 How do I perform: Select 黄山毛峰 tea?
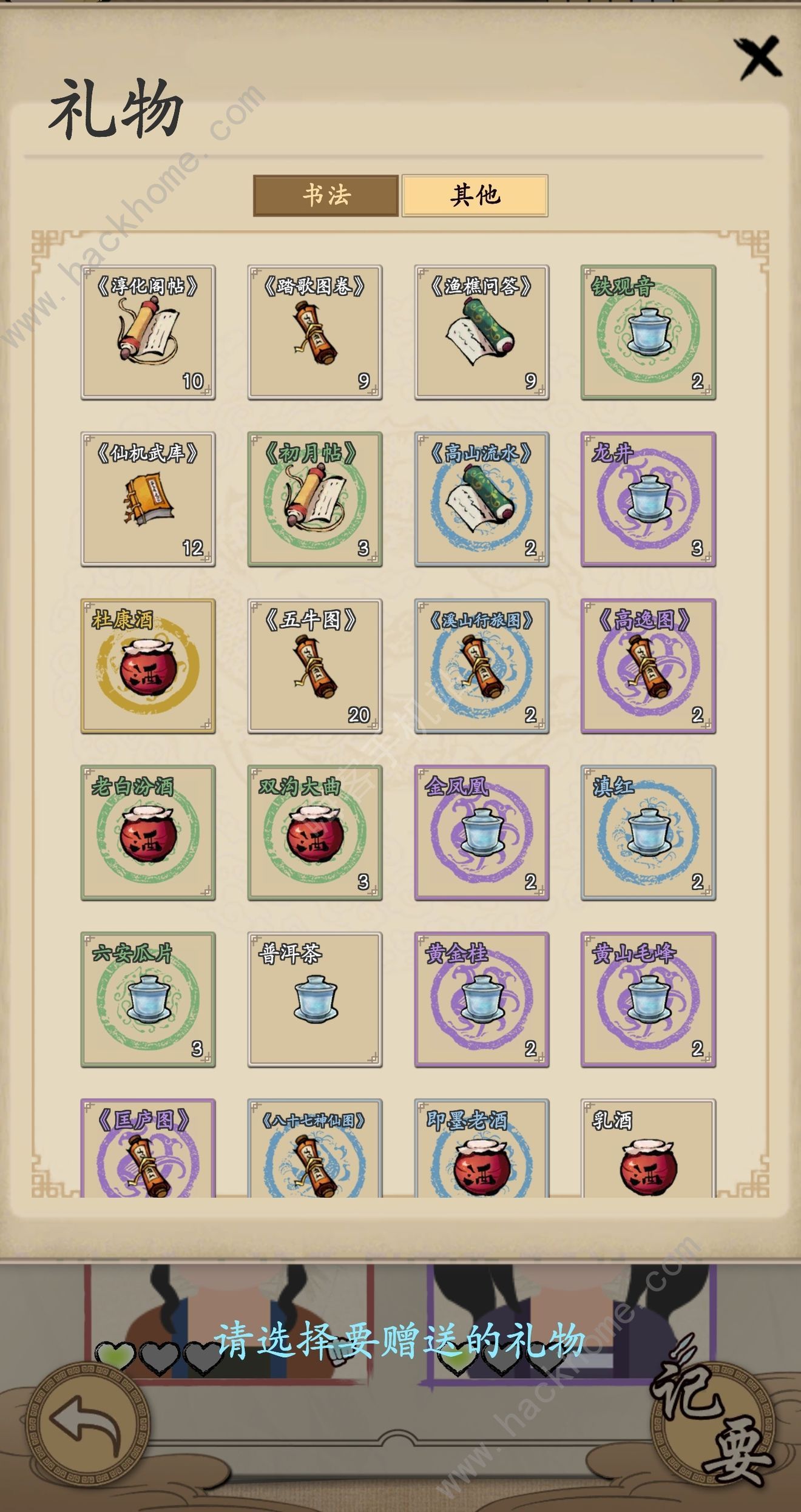[x=648, y=999]
